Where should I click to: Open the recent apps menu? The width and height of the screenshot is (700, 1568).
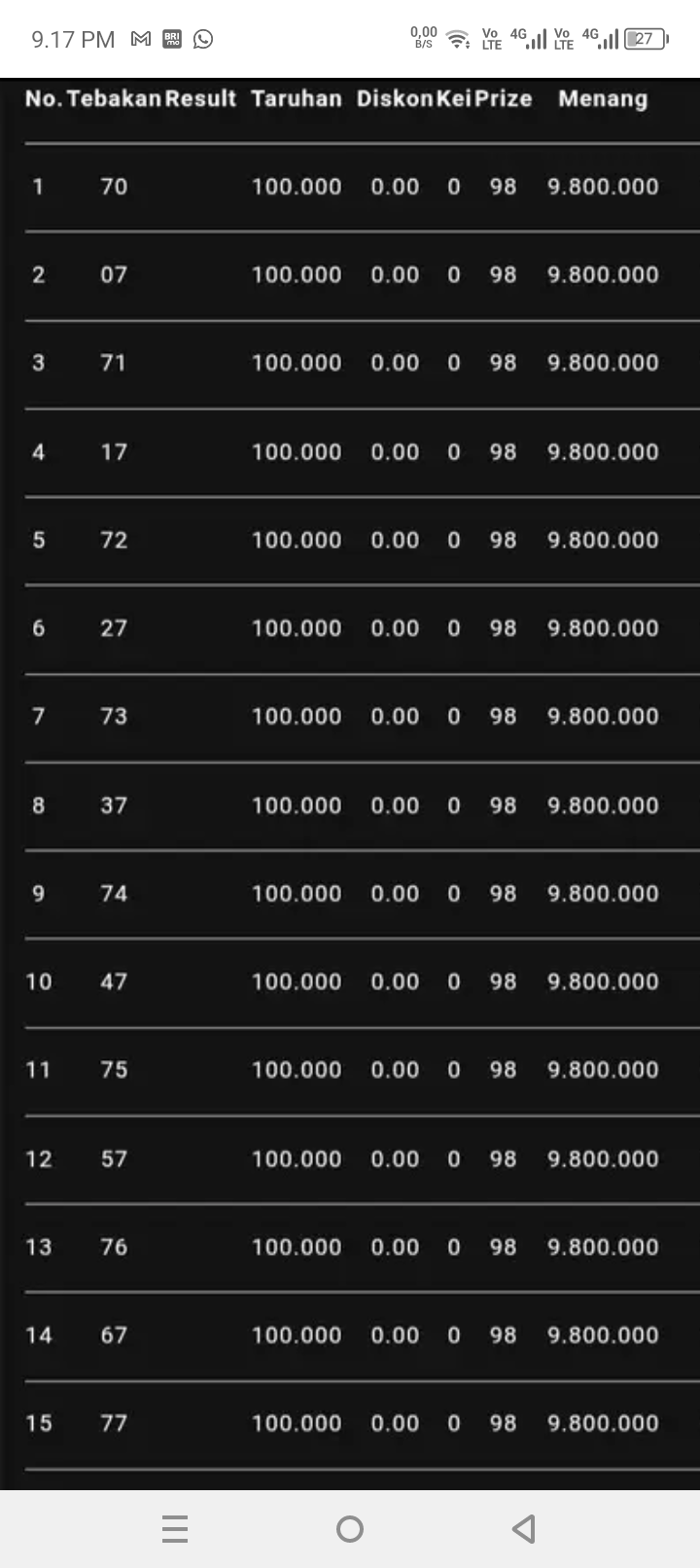tap(175, 1529)
